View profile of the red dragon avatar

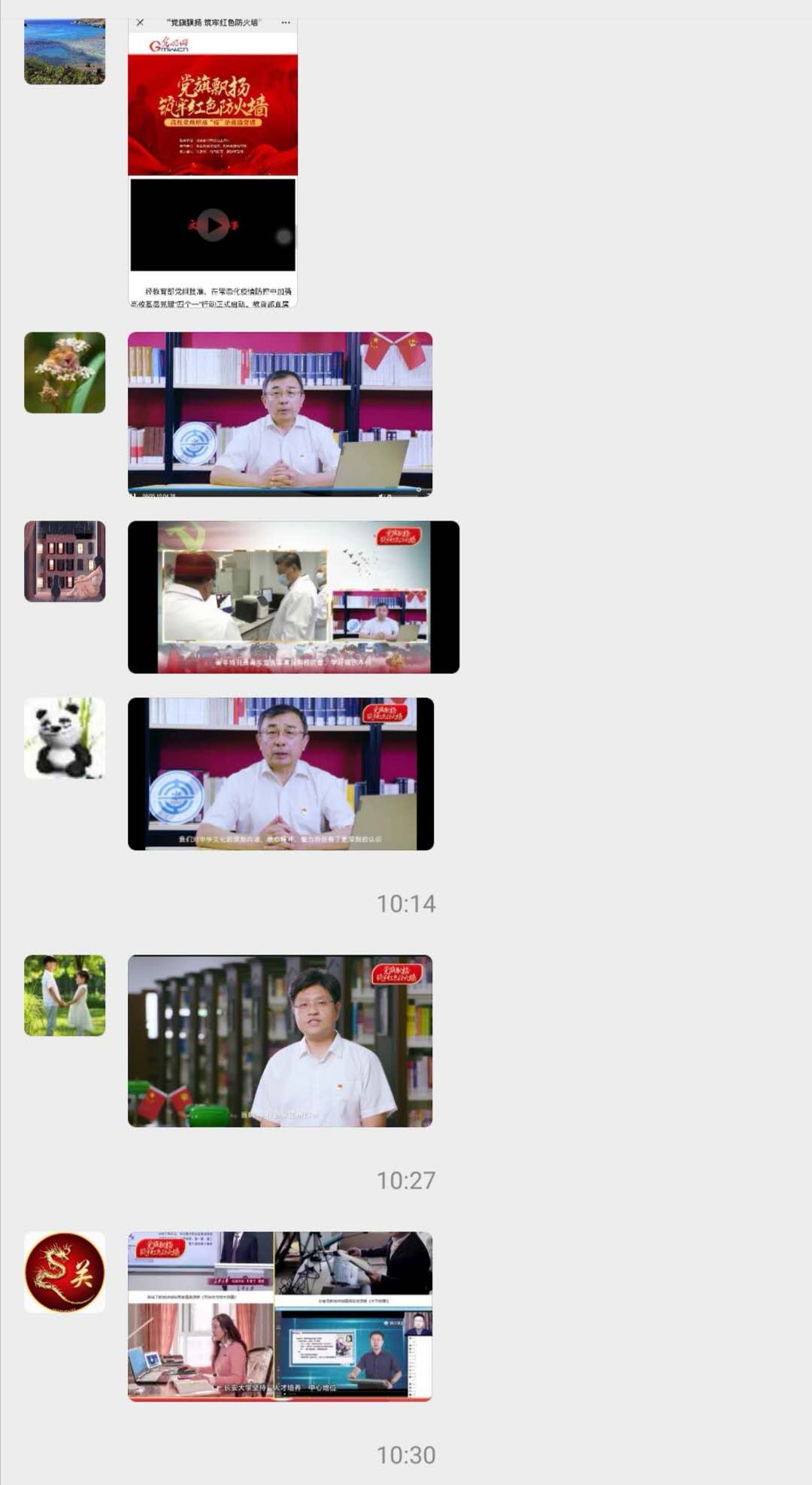65,1272
